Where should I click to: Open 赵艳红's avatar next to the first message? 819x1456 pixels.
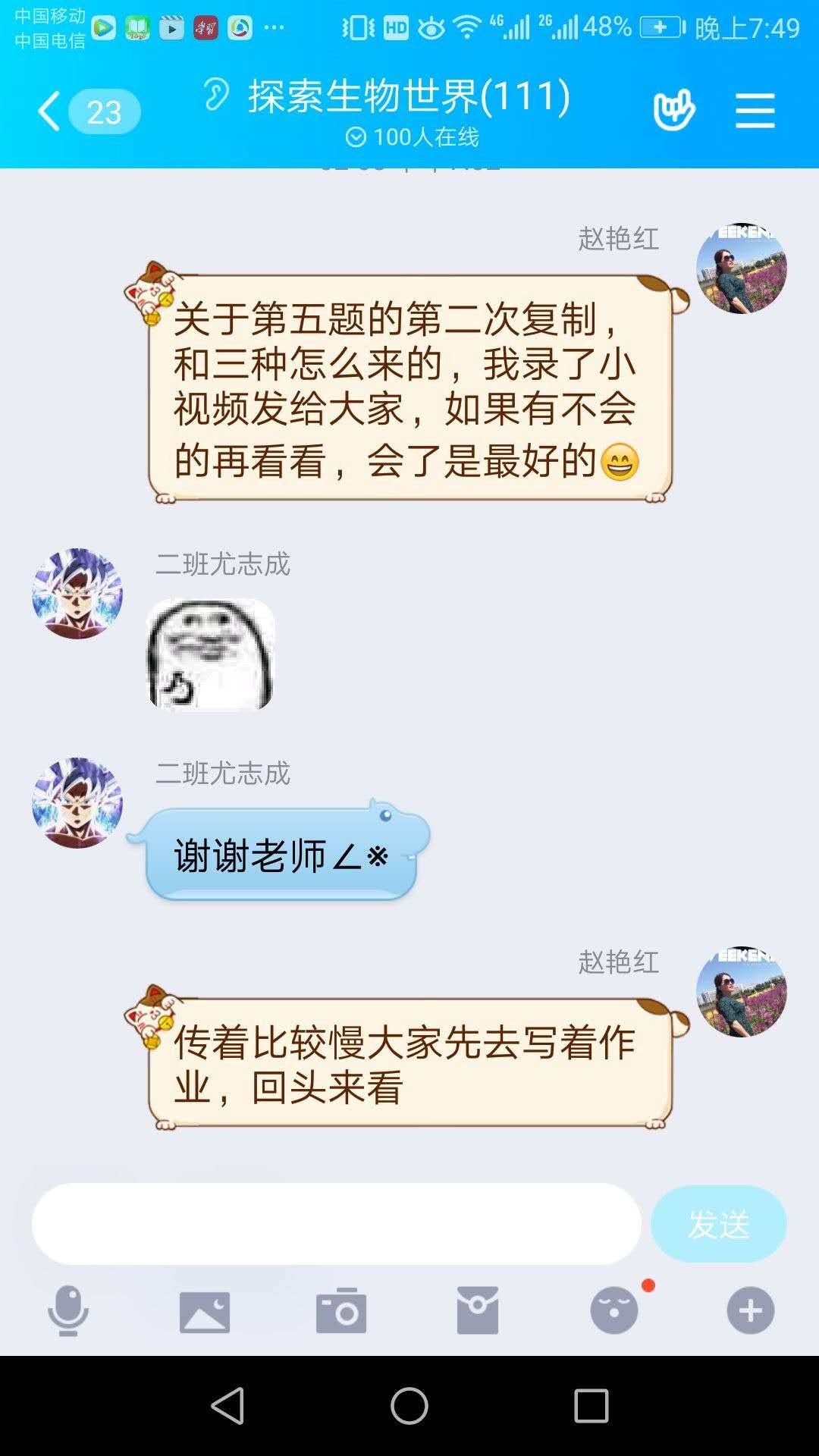point(741,268)
